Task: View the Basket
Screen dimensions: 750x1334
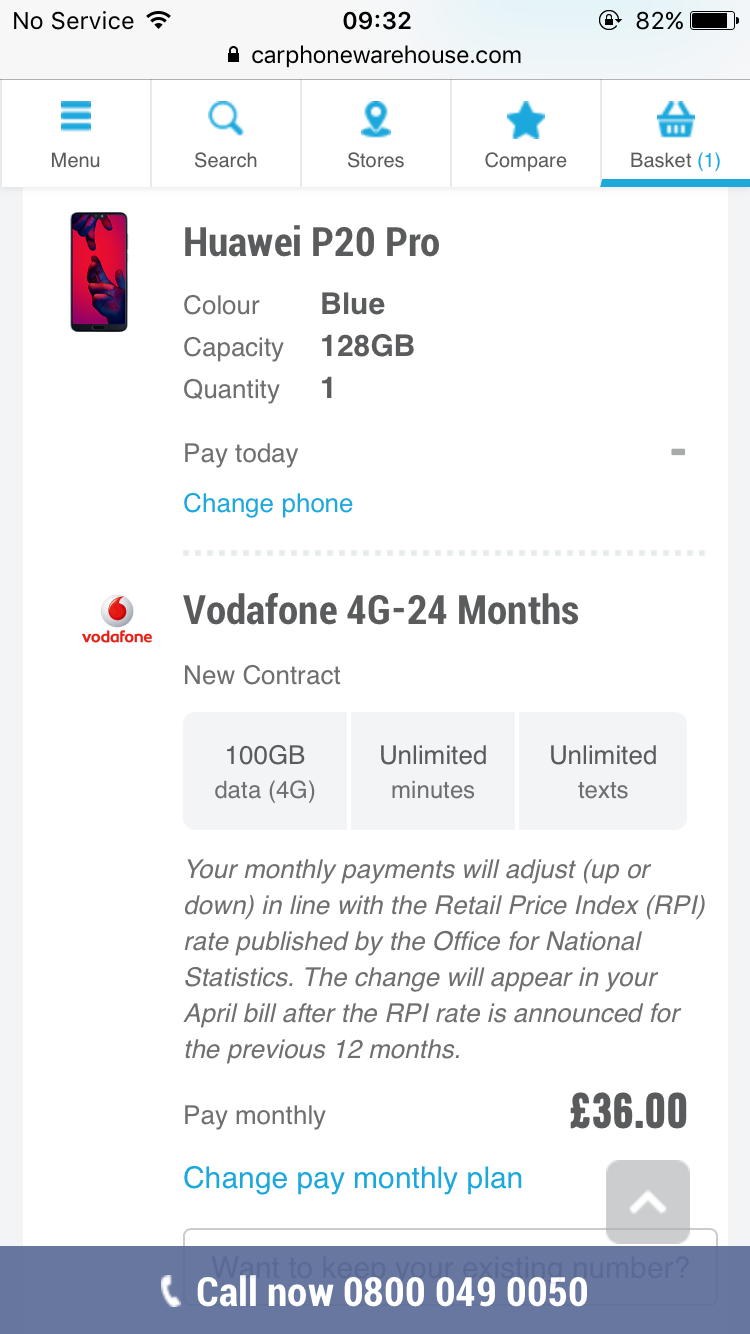Action: point(675,134)
